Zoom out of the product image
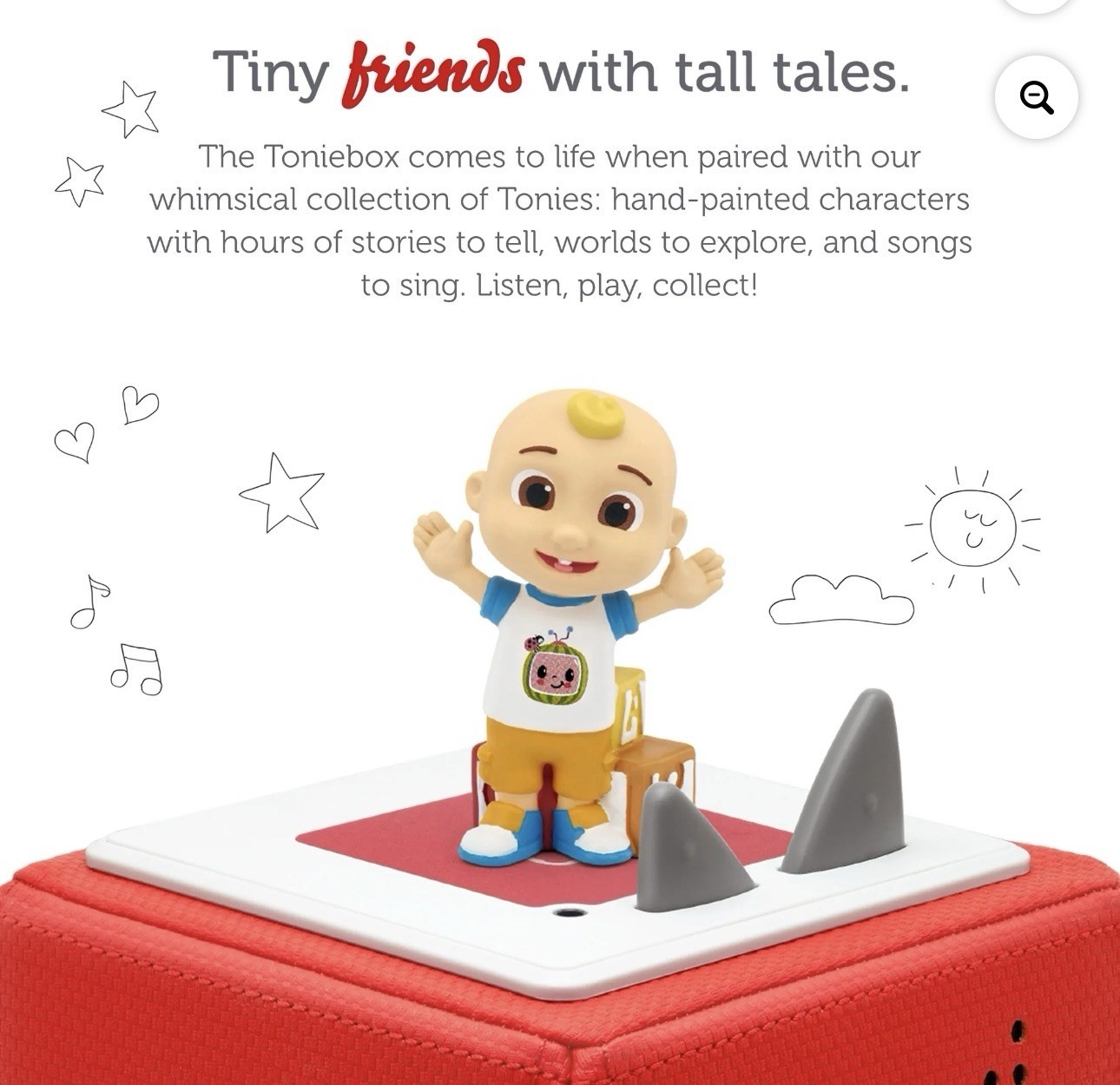 click(1036, 97)
